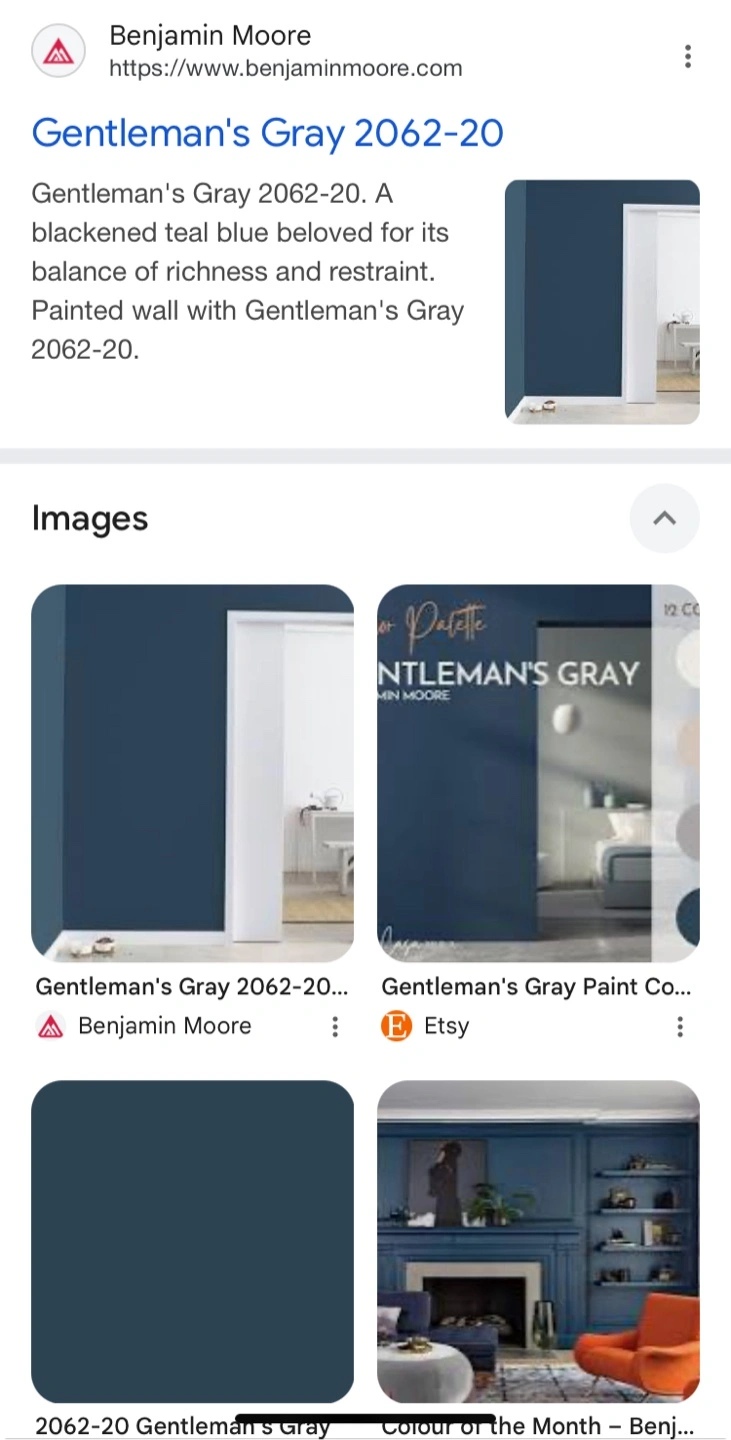Open overflow menu for Benjamin Moore result
This screenshot has height=1440, width=731.
click(687, 56)
